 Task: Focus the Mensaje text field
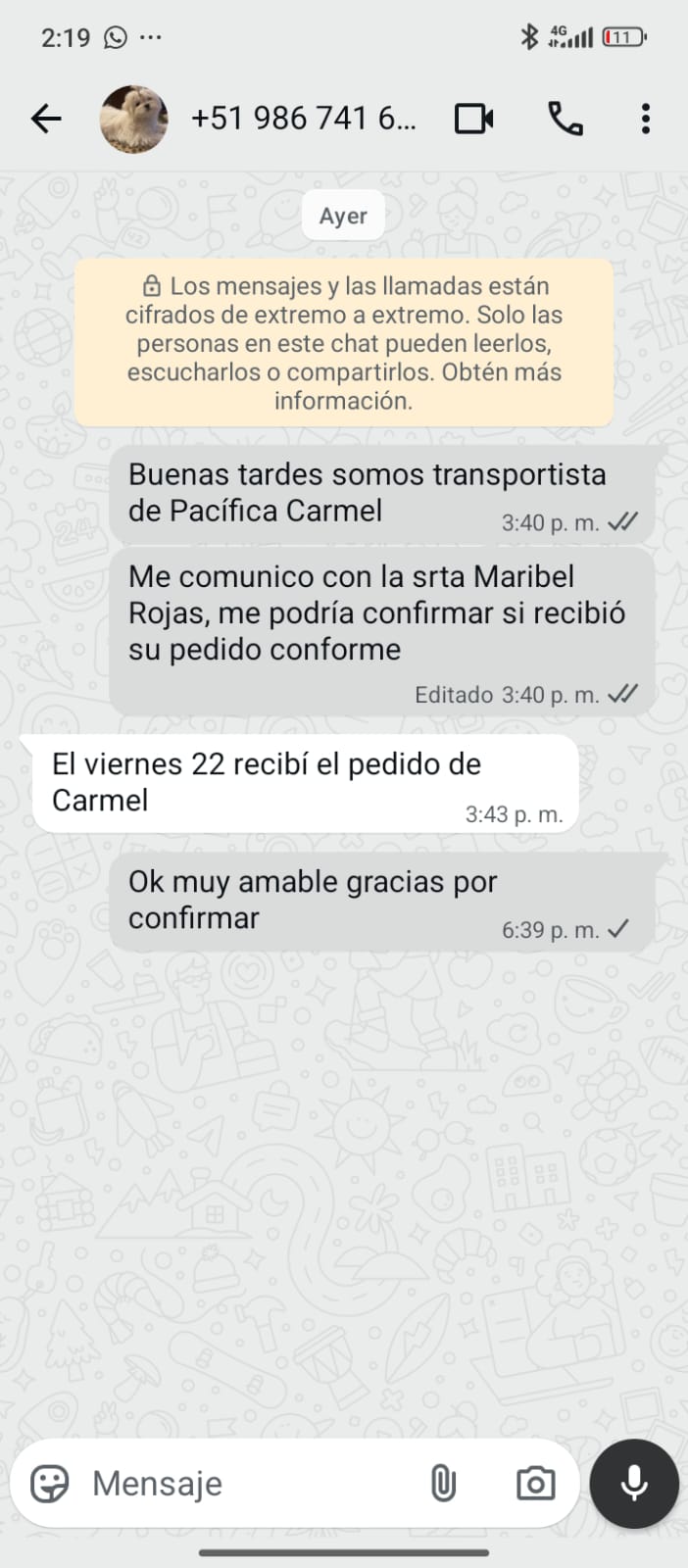[245, 1484]
